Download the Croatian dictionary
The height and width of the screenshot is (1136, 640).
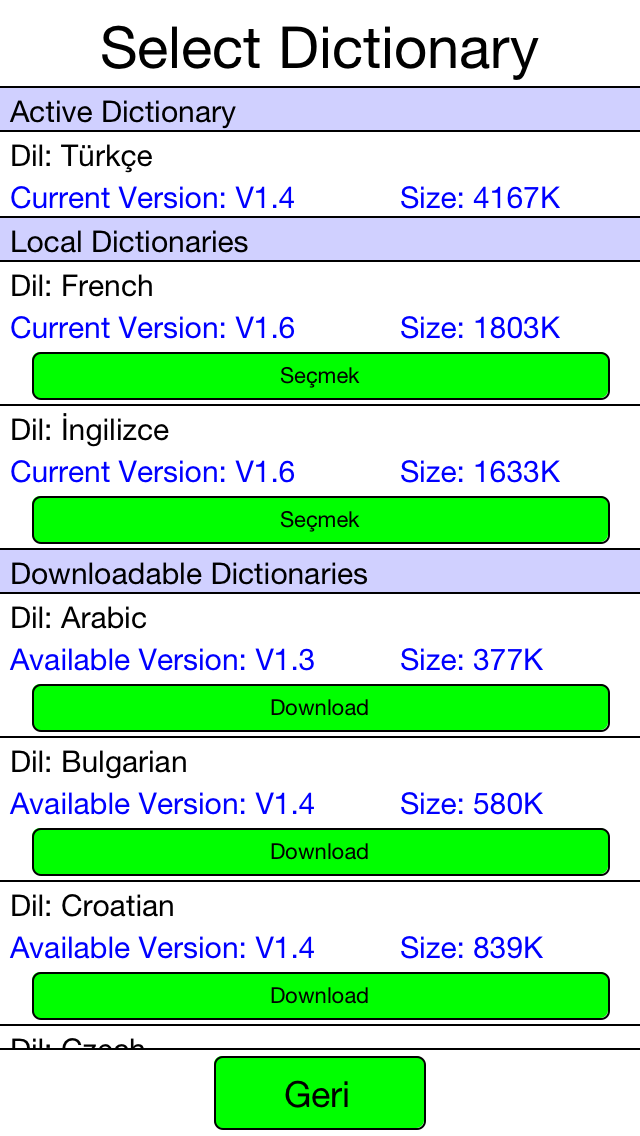[x=320, y=996]
